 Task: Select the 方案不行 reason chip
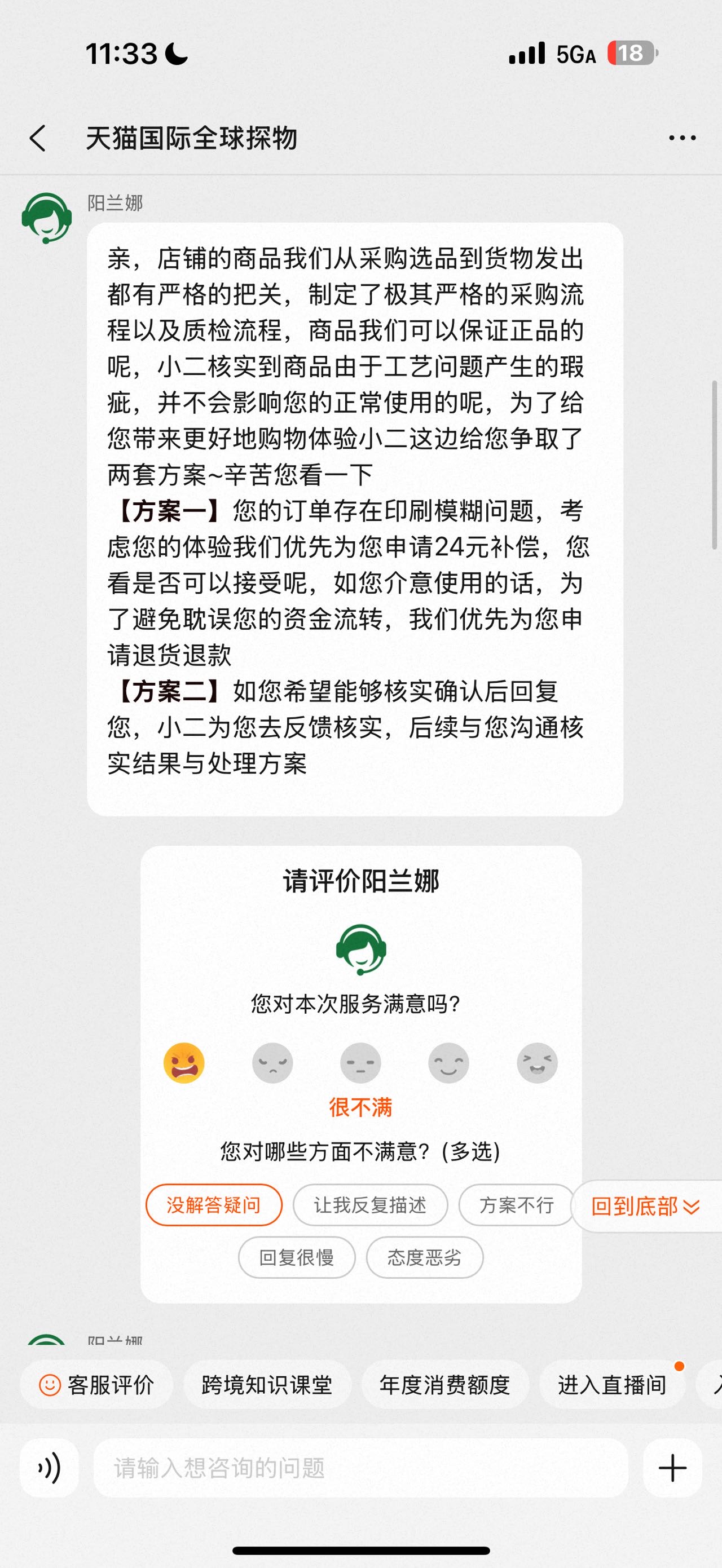[x=516, y=1204]
